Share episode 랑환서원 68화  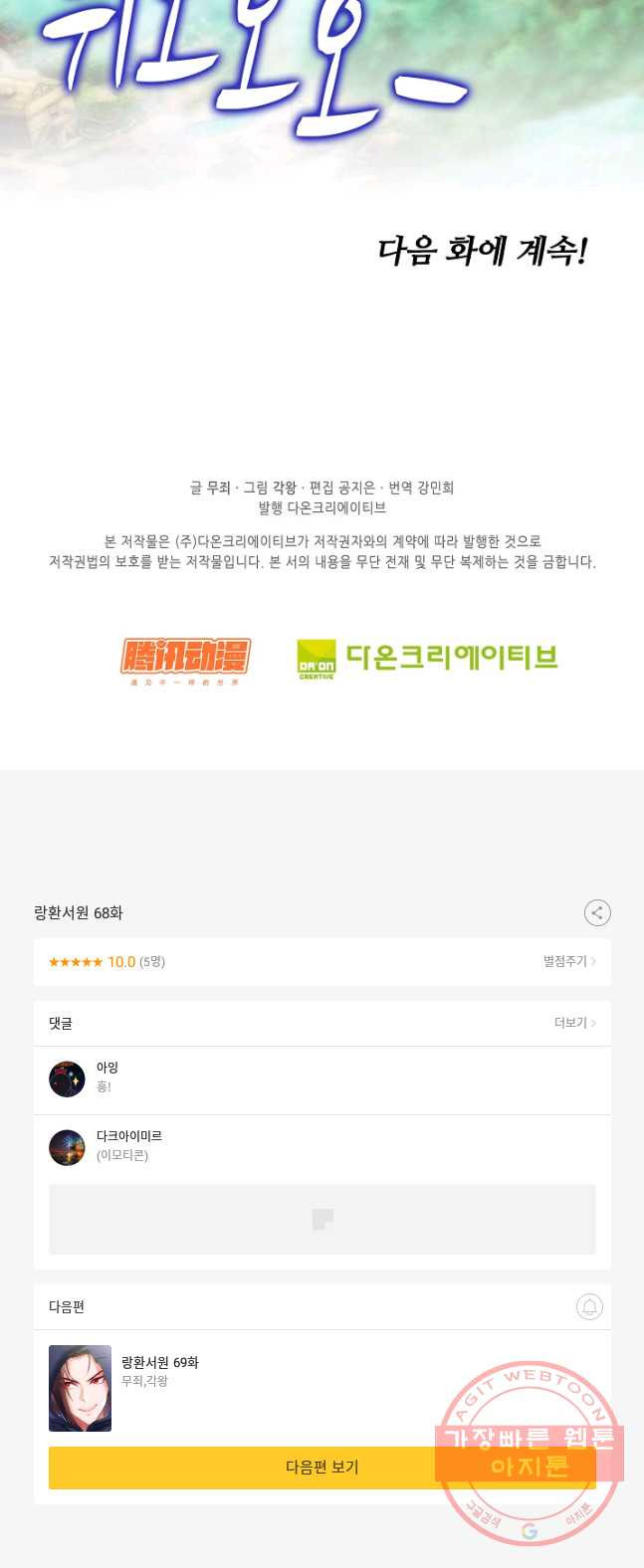(596, 912)
